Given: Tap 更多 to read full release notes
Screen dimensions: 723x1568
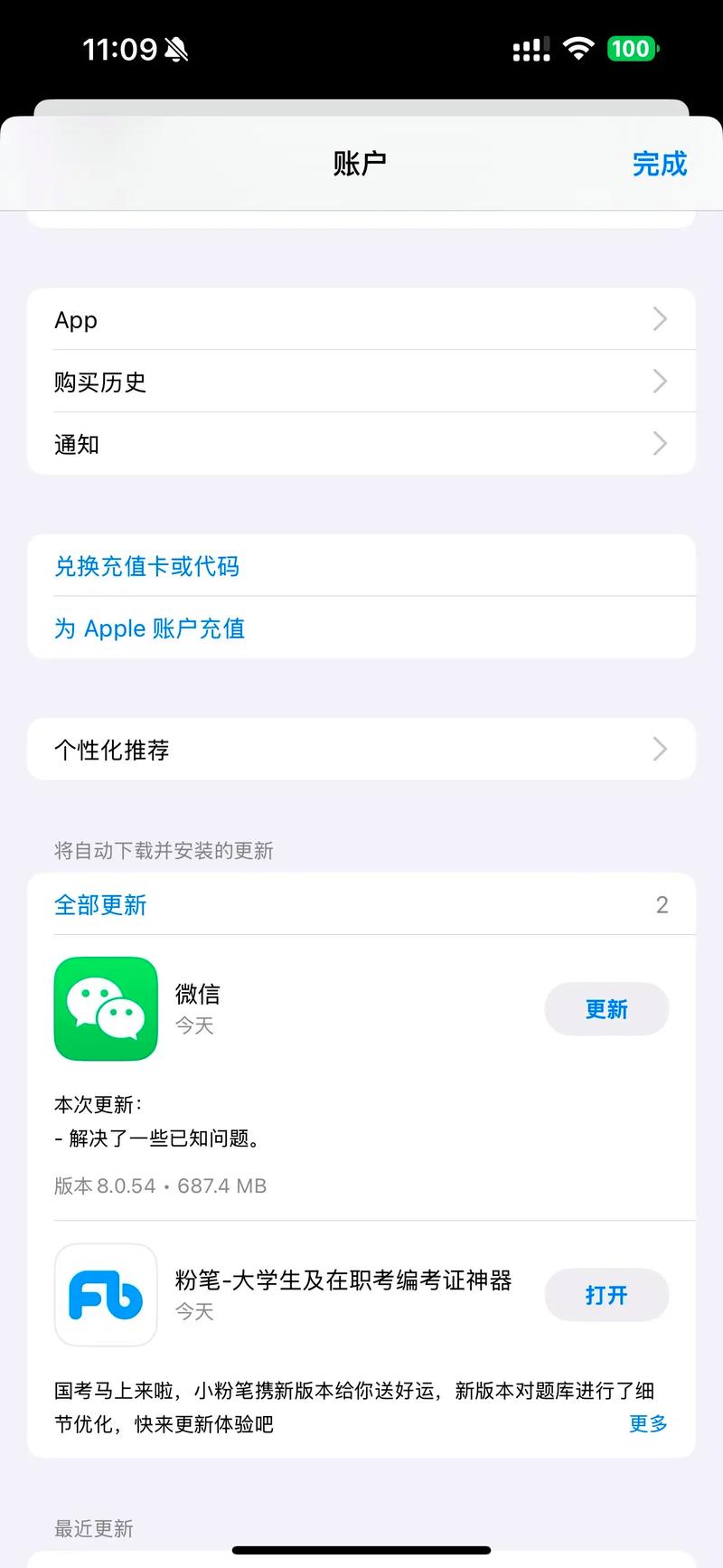Looking at the screenshot, I should coord(647,1424).
